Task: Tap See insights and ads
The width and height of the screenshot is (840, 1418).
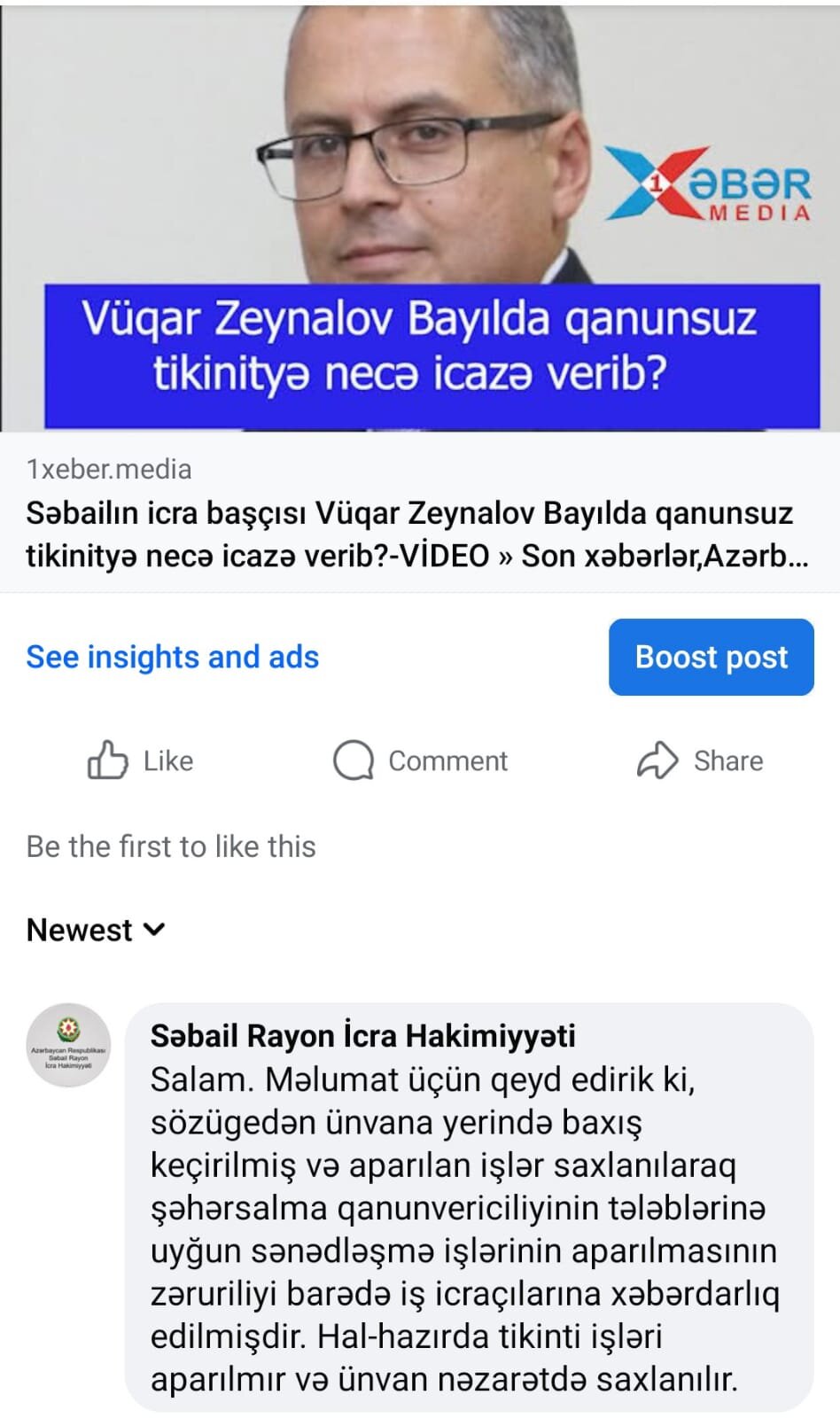Action: [173, 657]
